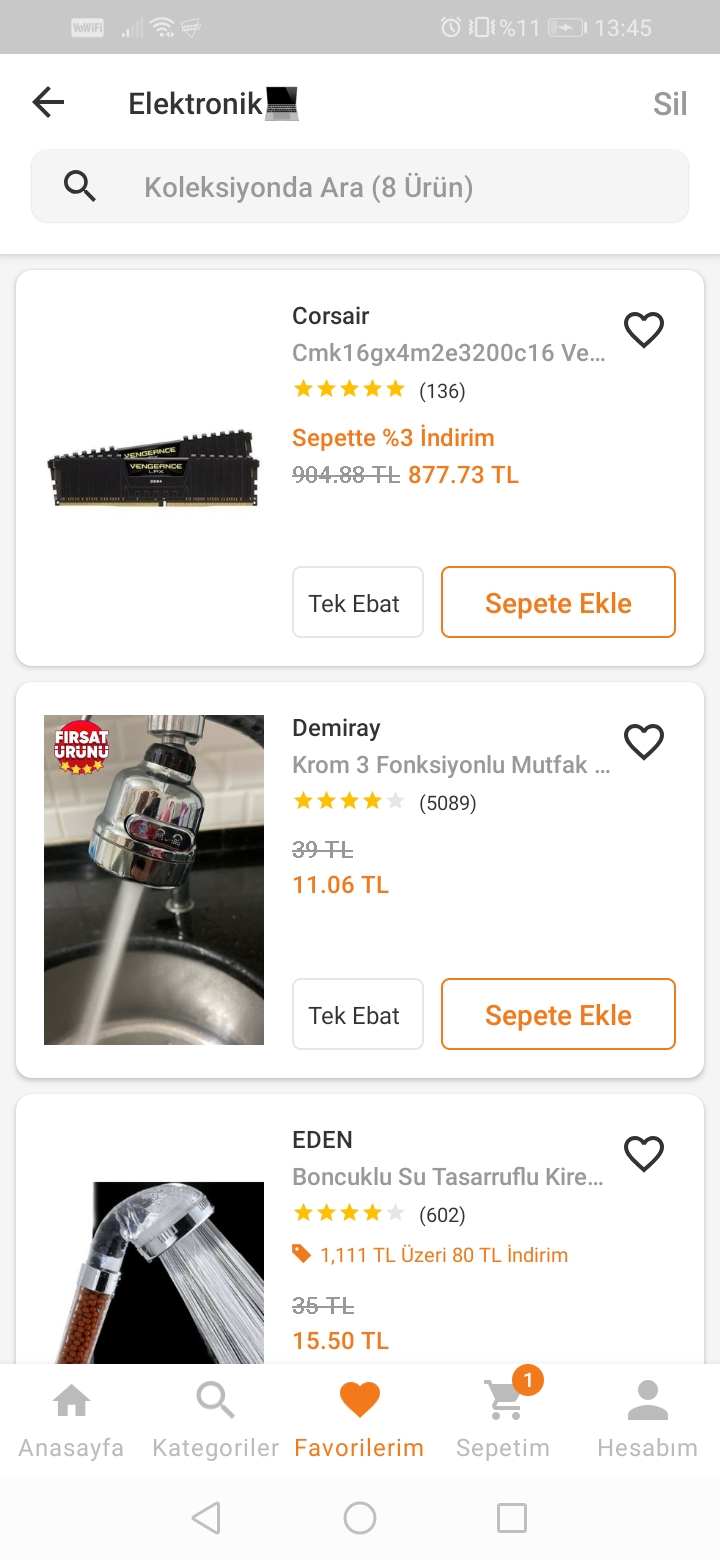720x1560 pixels.
Task: Open the Kategoriler tab
Action: coord(215,1420)
